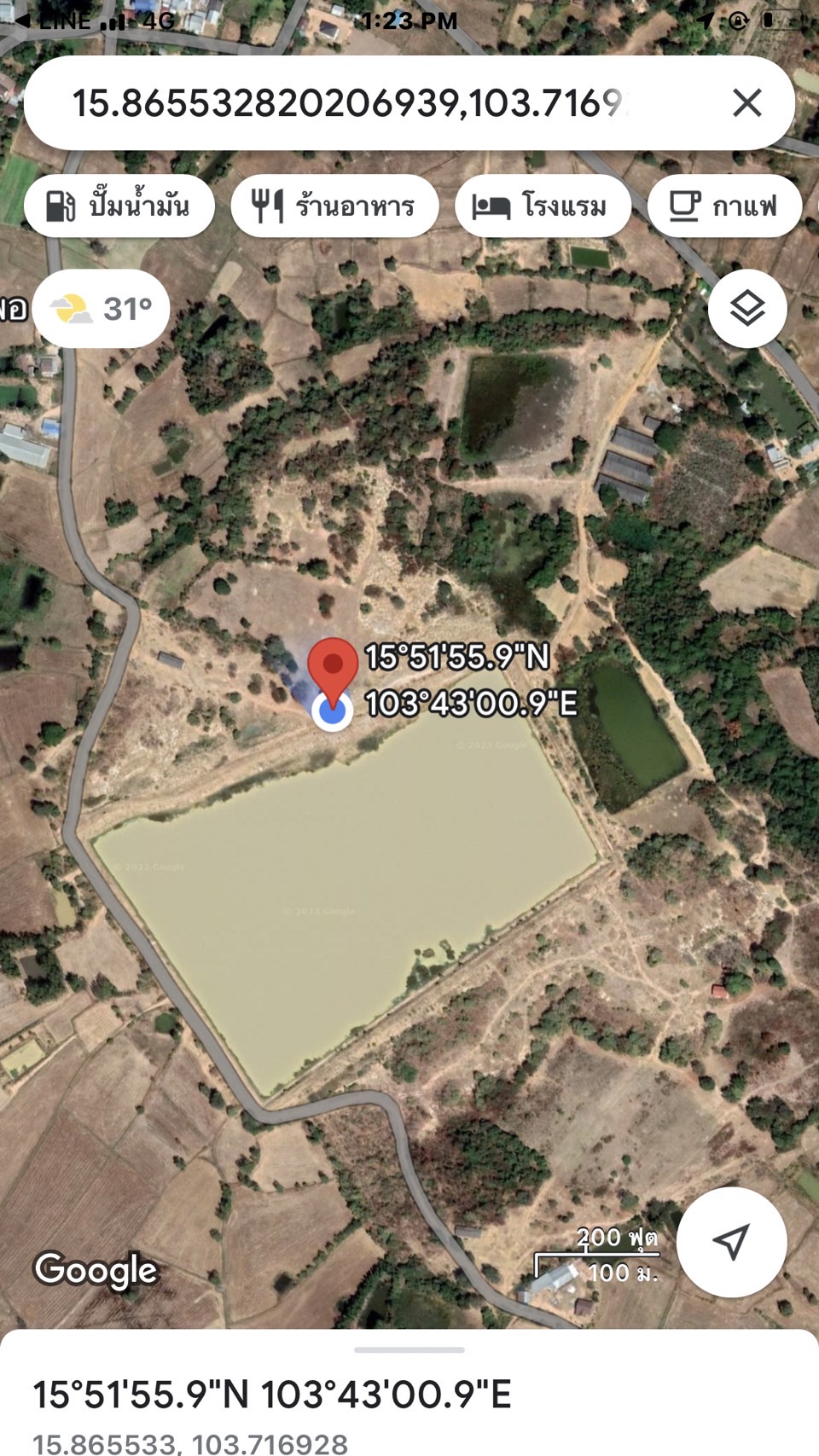This screenshot has width=819, height=1456.
Task: Open the 31° weather widget
Action: 101,309
